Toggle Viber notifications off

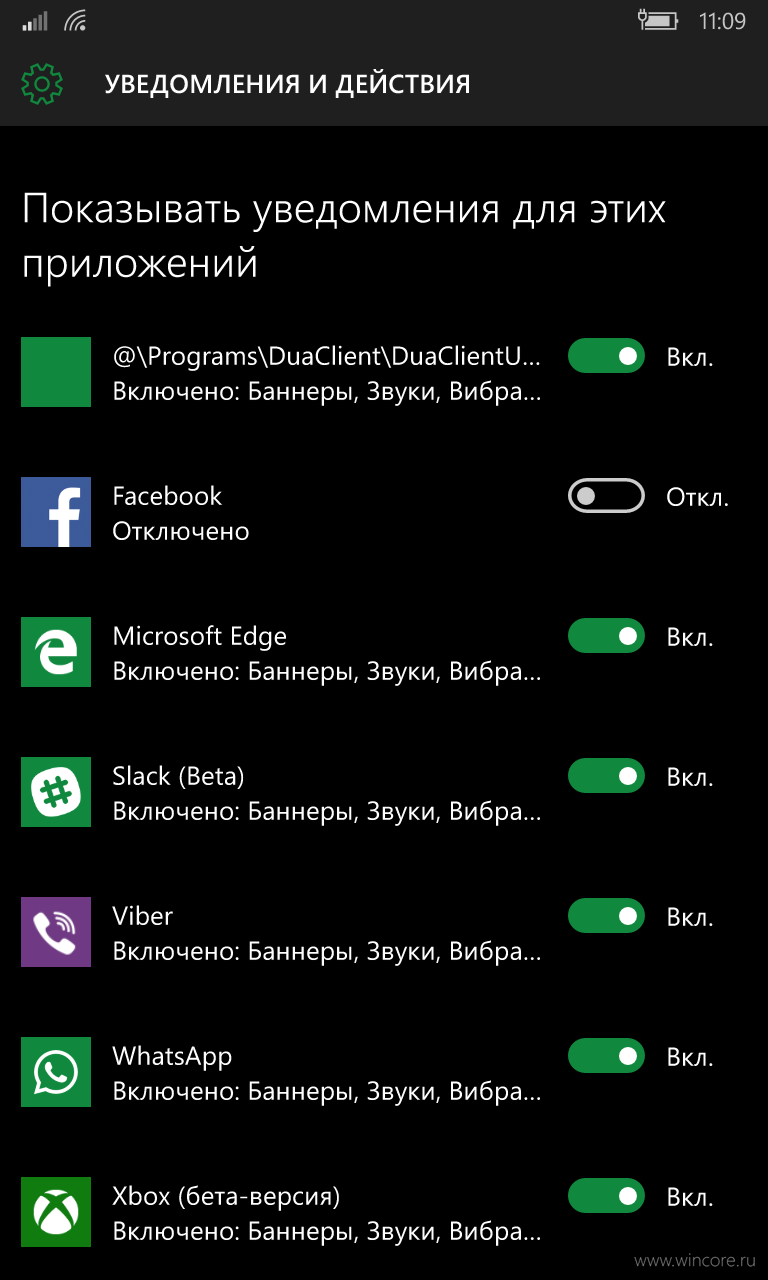click(x=606, y=916)
